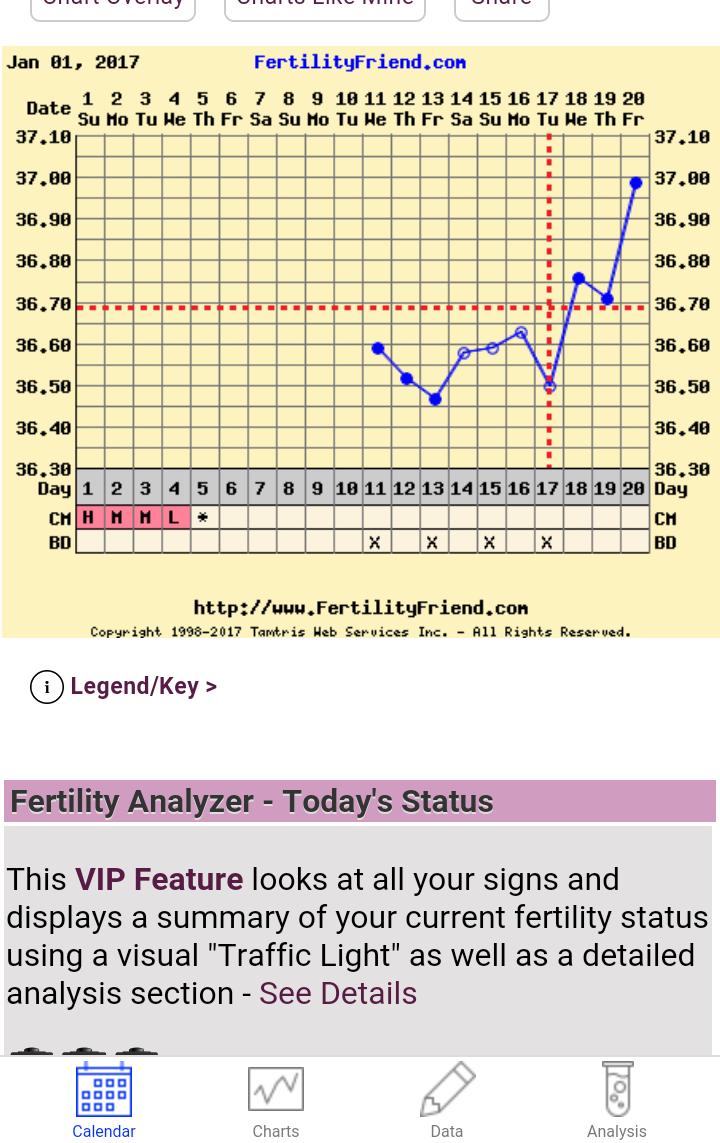Switch to the Data tab
Image resolution: width=720 pixels, height=1143 pixels.
tap(447, 1100)
